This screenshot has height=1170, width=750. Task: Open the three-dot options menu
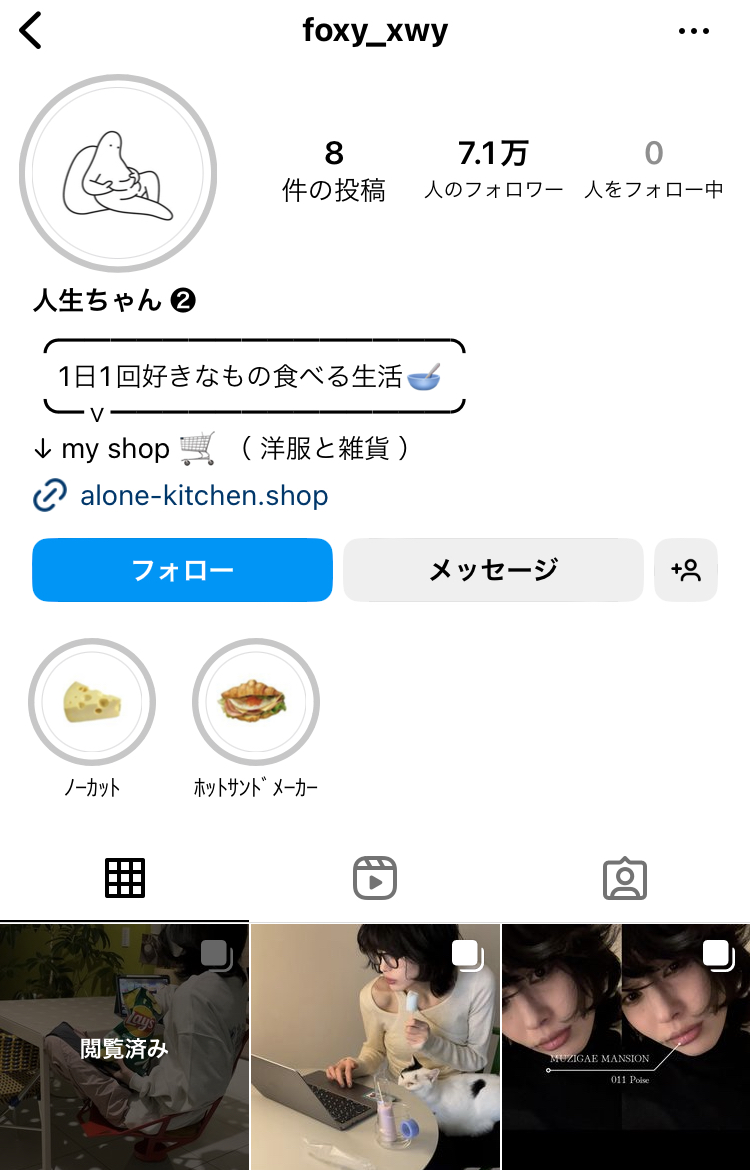pyautogui.click(x=694, y=30)
